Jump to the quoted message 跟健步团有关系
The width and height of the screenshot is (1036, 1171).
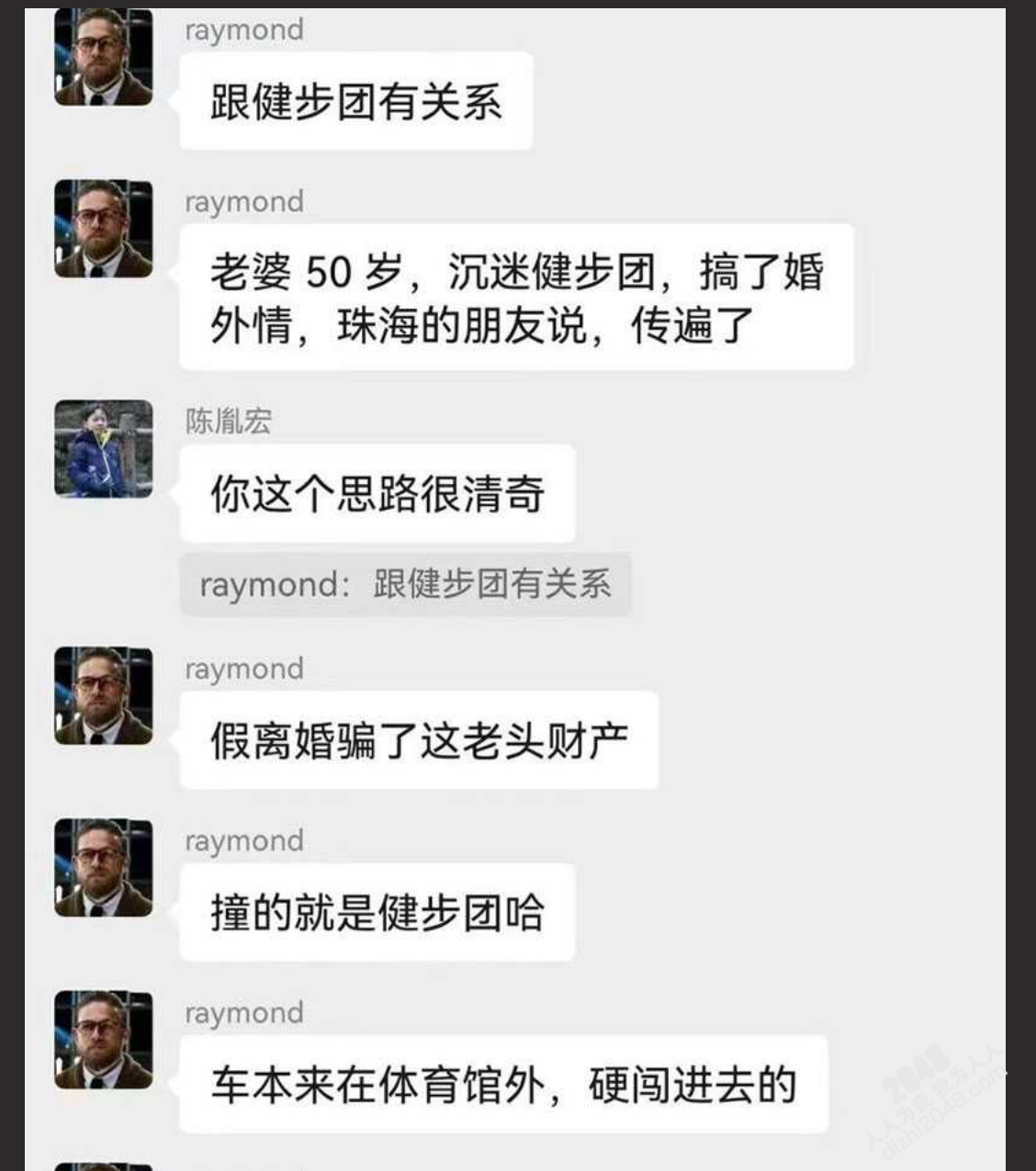tap(405, 584)
